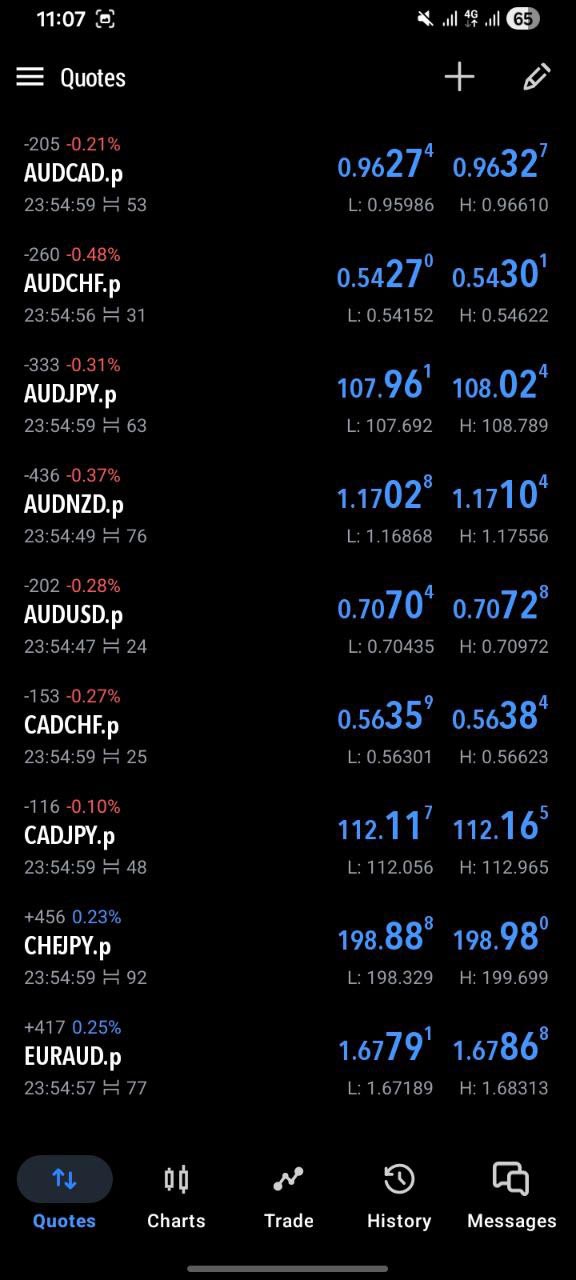The width and height of the screenshot is (576, 1280).
Task: Select the AUDCHF.p quote row
Action: coord(288,284)
